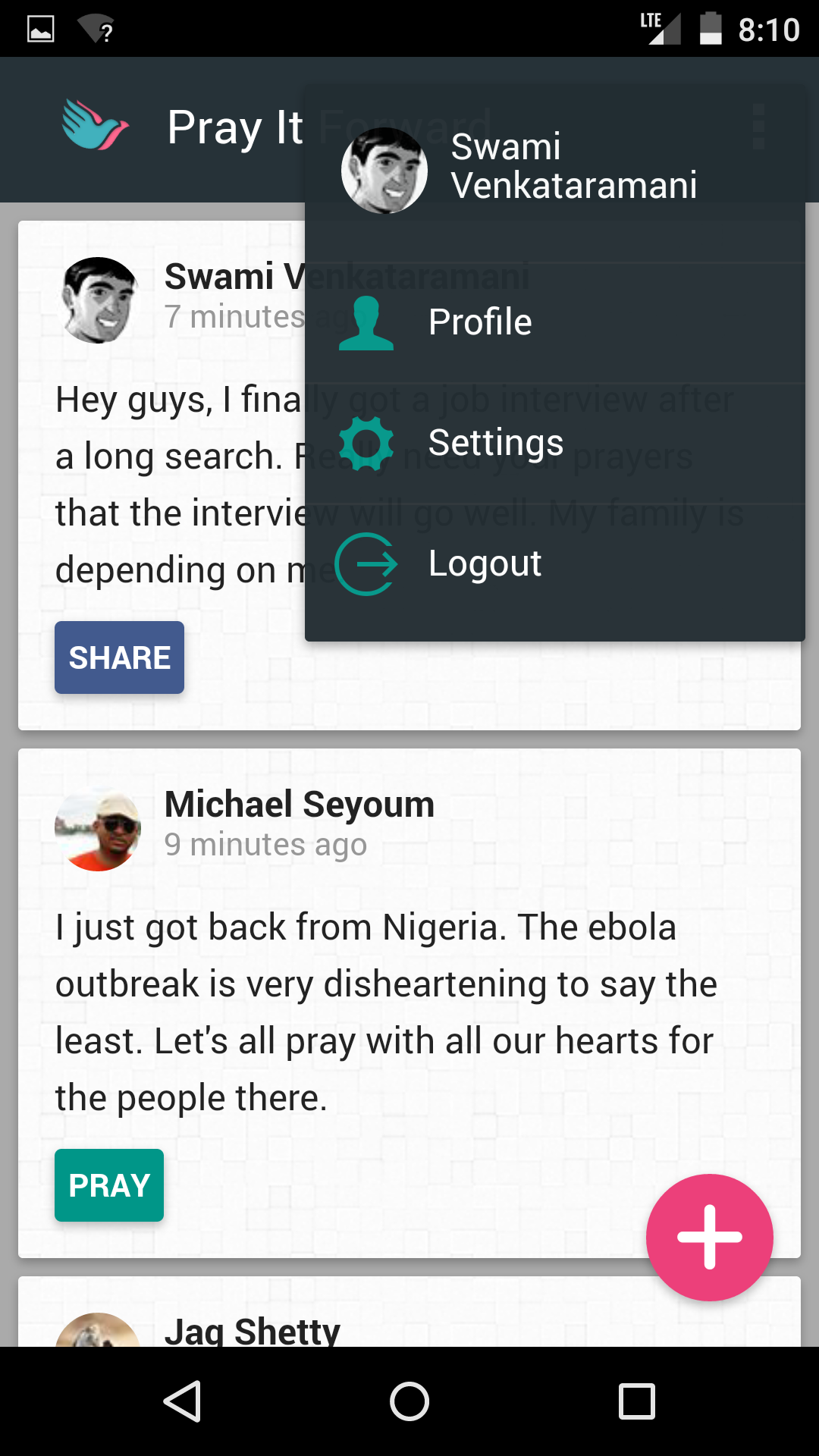This screenshot has width=819, height=1456.
Task: Select Logout in the menu
Action: (484, 563)
